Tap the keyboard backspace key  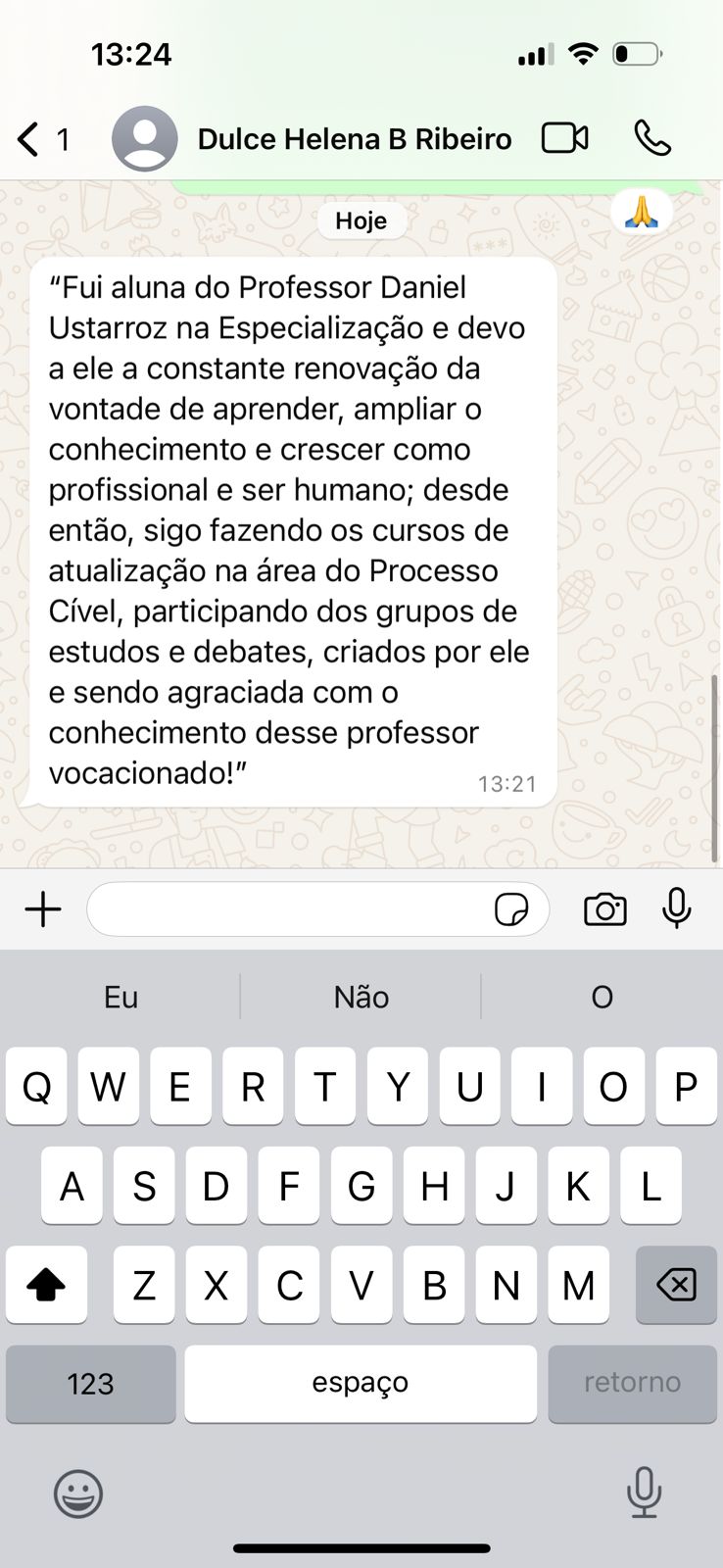676,1284
